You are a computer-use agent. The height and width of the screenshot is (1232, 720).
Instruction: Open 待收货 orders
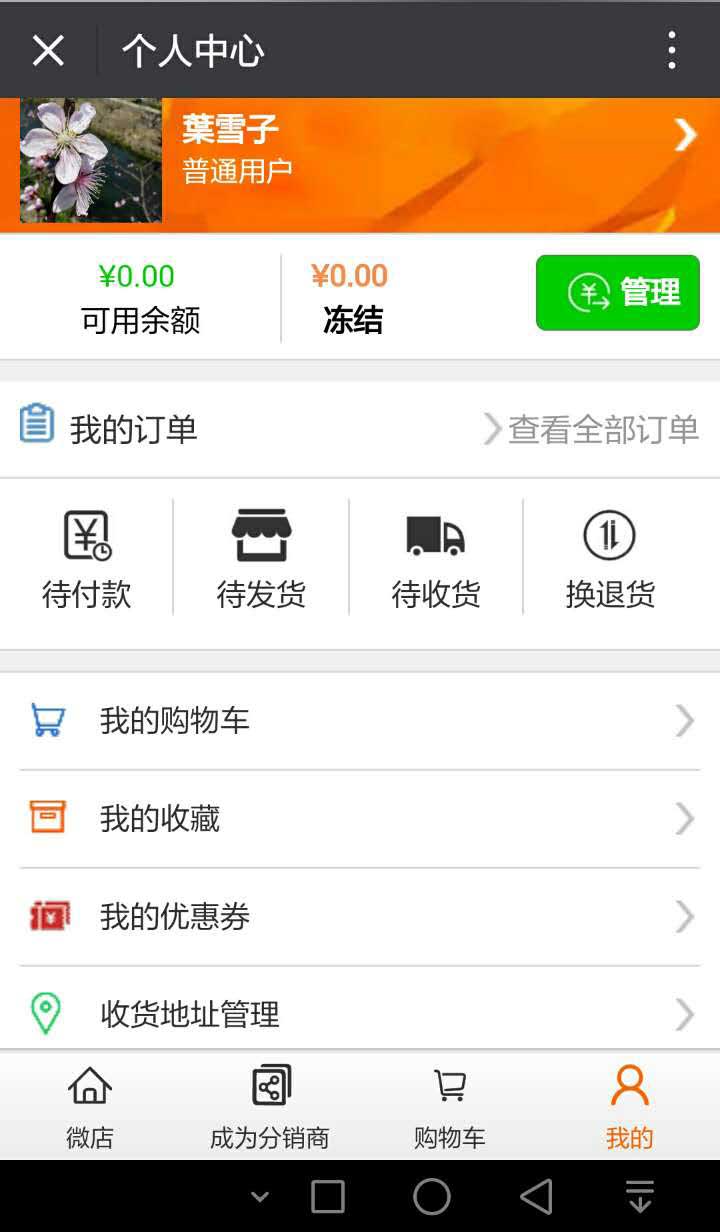click(x=436, y=560)
